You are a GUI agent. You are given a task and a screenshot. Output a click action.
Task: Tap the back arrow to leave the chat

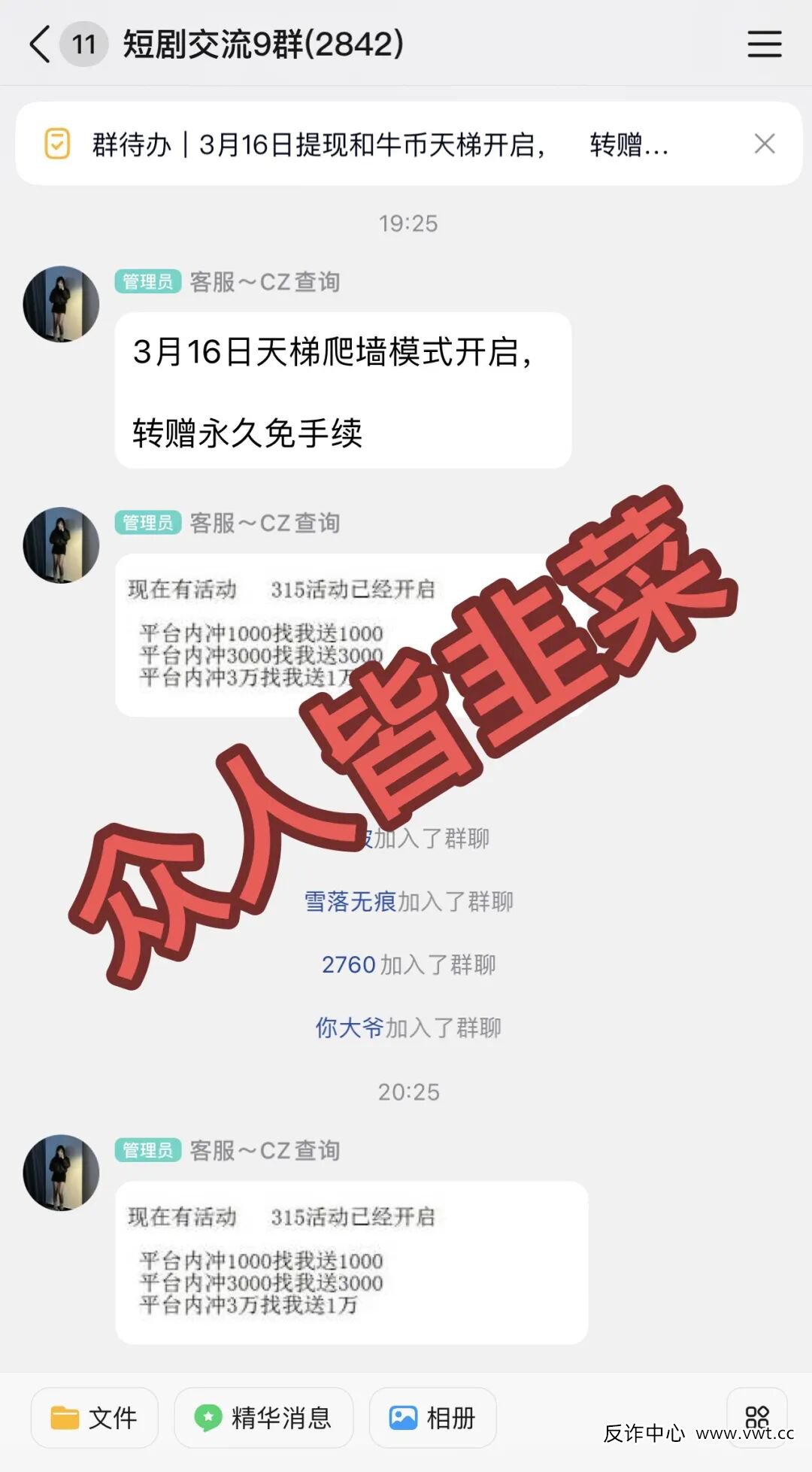coord(38,44)
